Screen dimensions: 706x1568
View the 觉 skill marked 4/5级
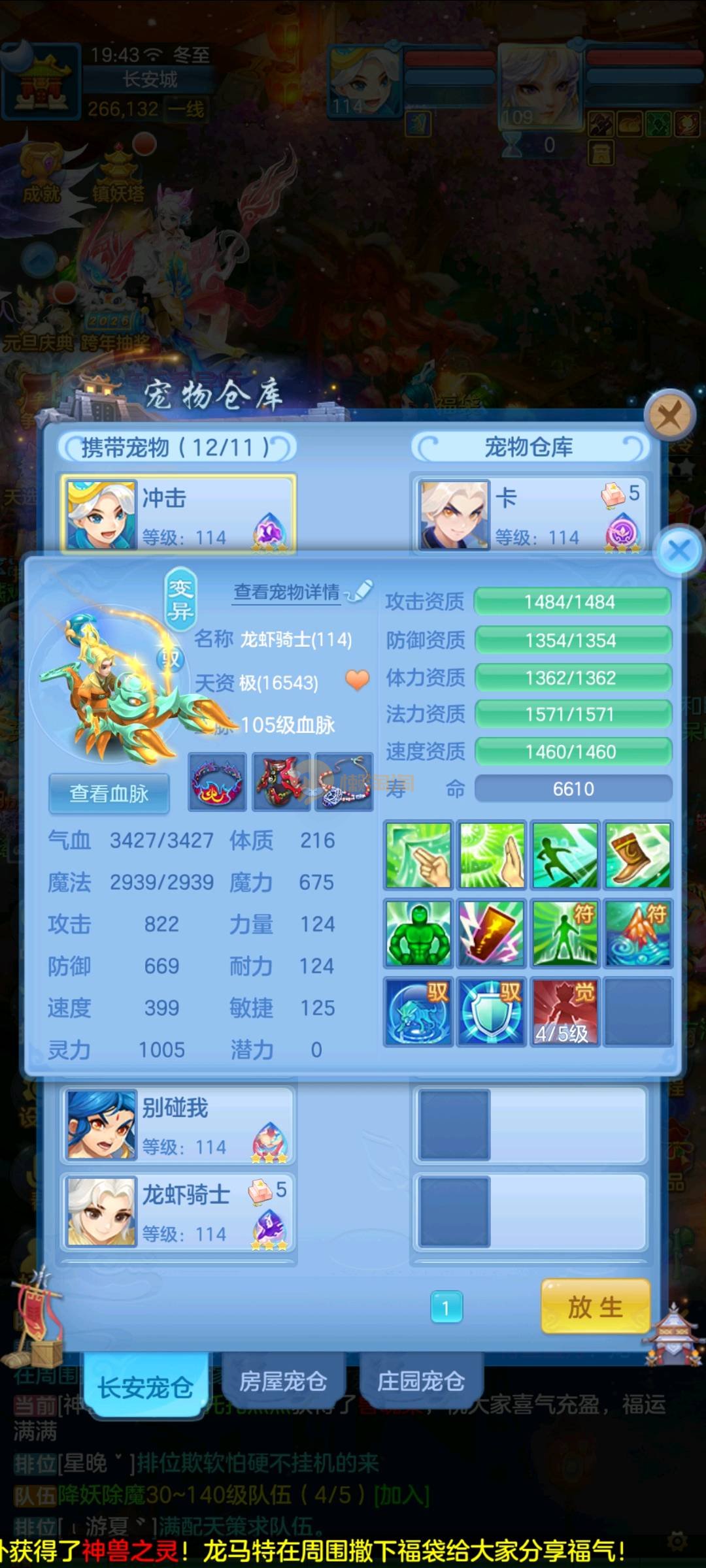point(565,1011)
